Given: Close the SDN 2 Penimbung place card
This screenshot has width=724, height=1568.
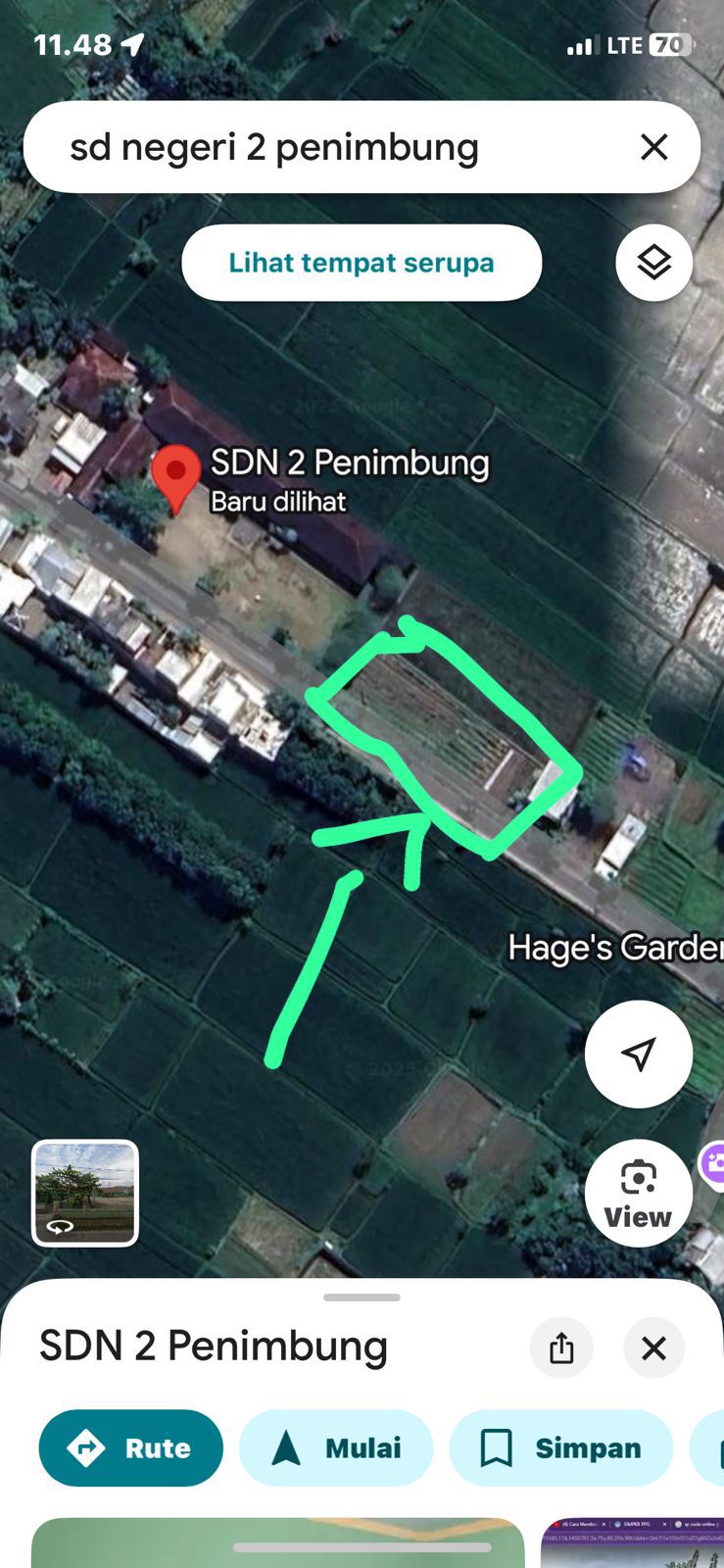Looking at the screenshot, I should click(653, 1348).
